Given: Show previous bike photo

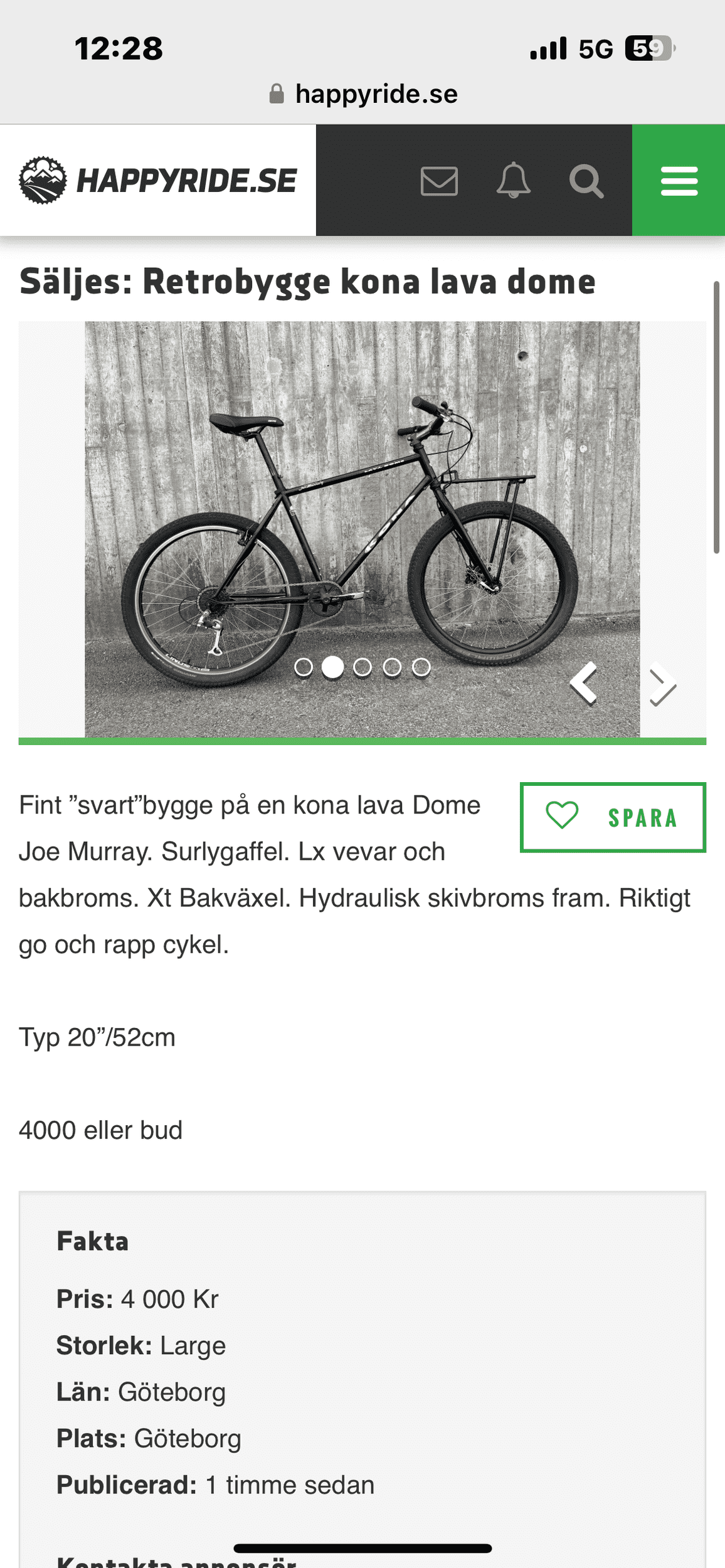Looking at the screenshot, I should [x=584, y=684].
